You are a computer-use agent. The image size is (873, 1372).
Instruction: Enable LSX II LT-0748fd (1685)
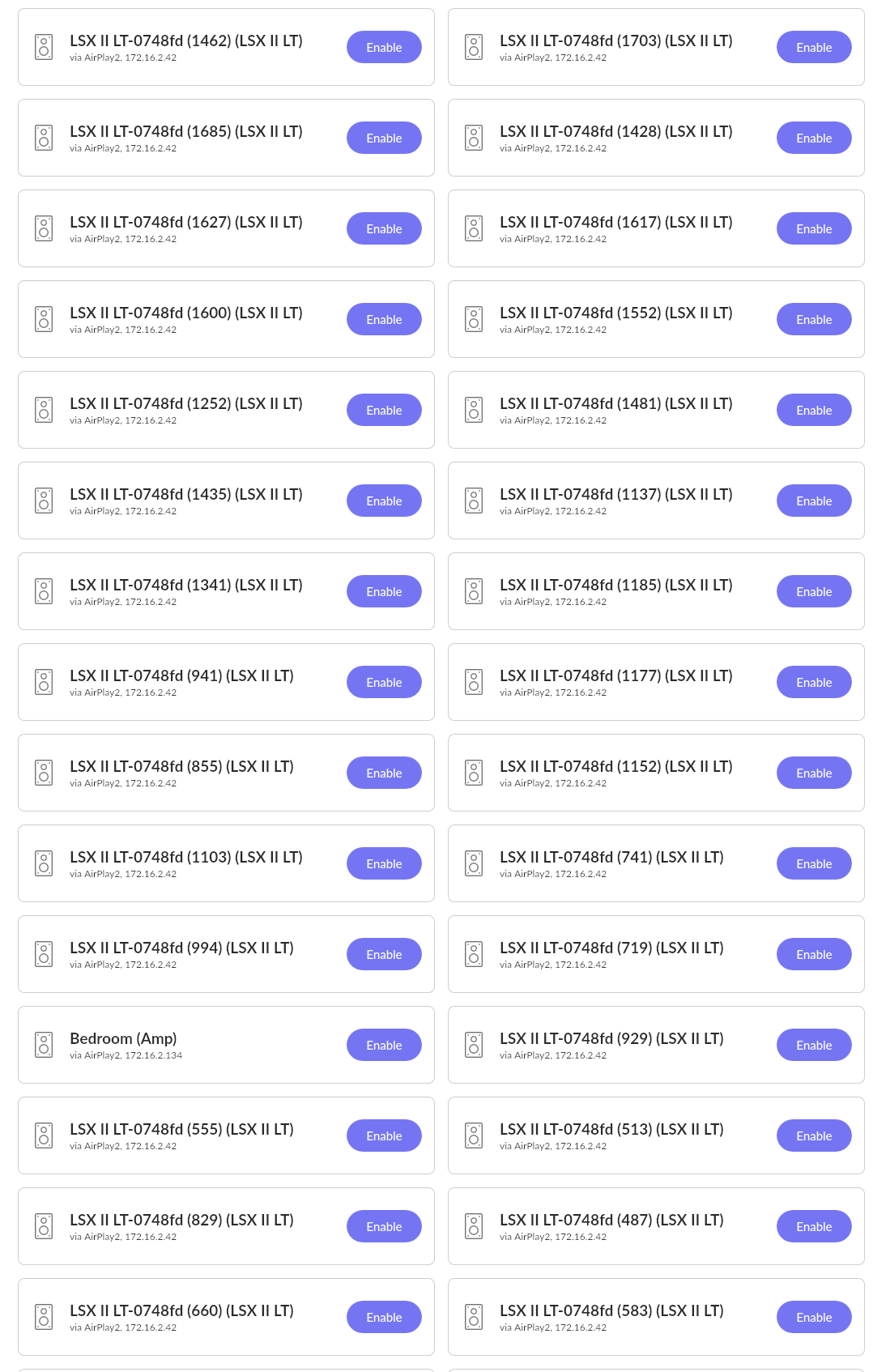click(x=384, y=138)
